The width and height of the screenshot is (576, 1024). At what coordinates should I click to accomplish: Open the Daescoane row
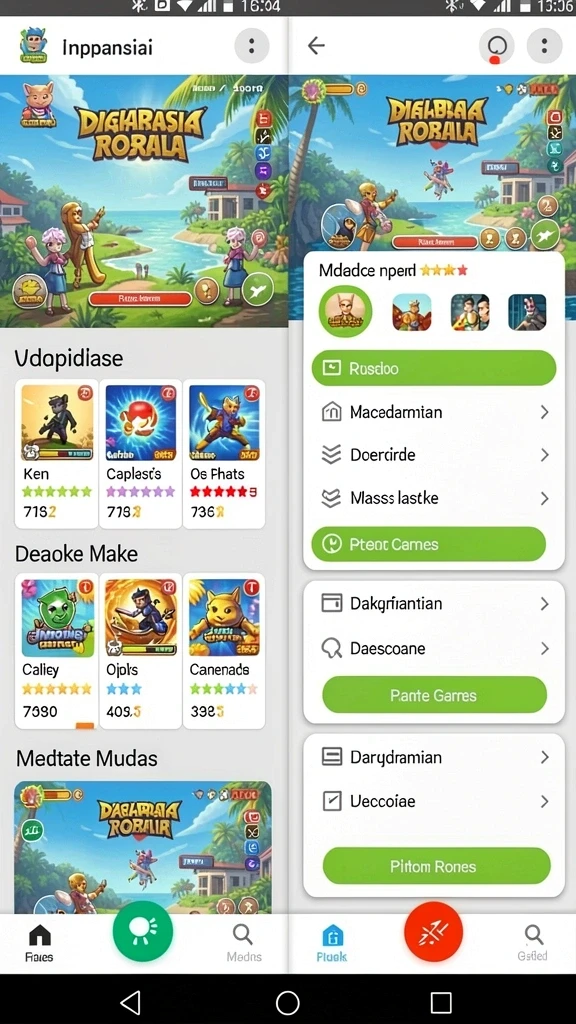coord(434,648)
